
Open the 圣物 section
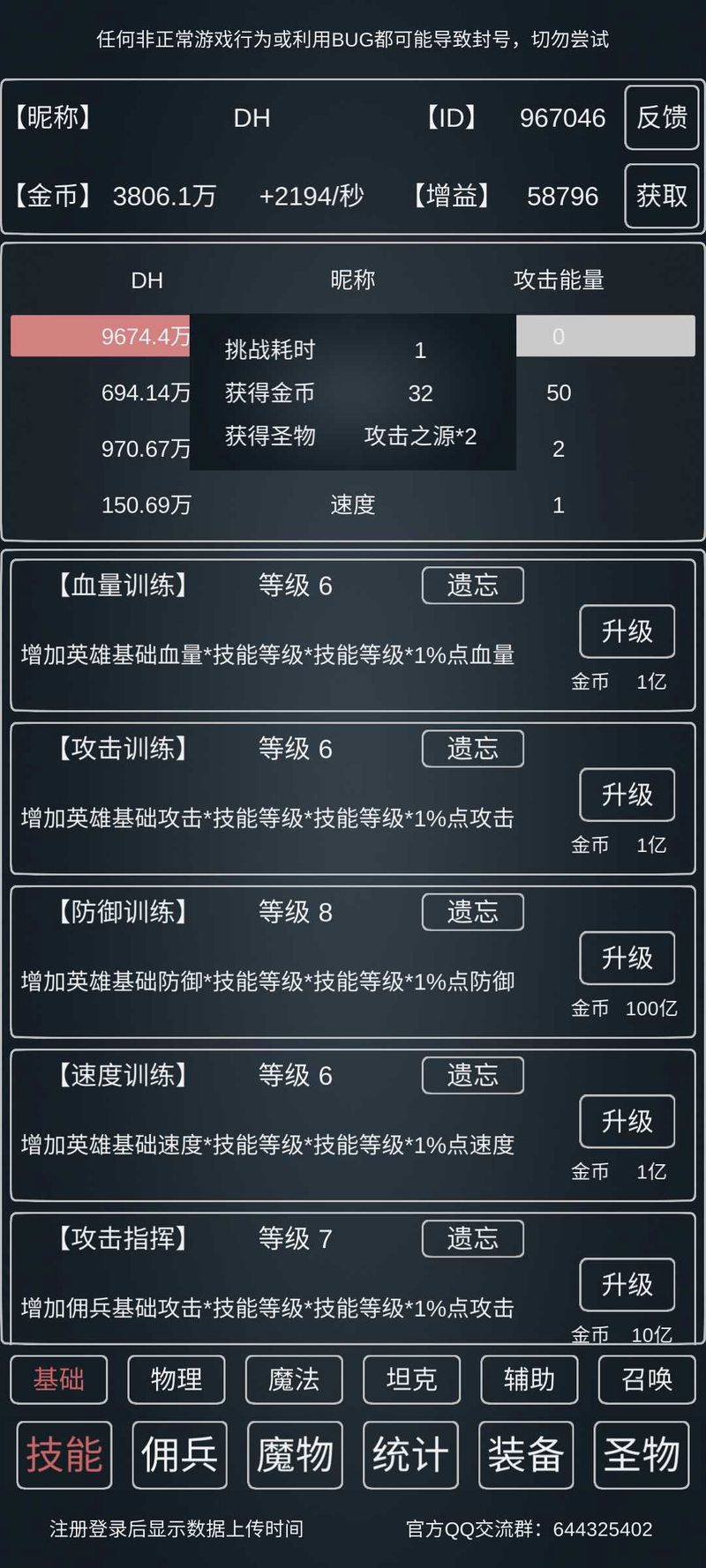(642, 1455)
